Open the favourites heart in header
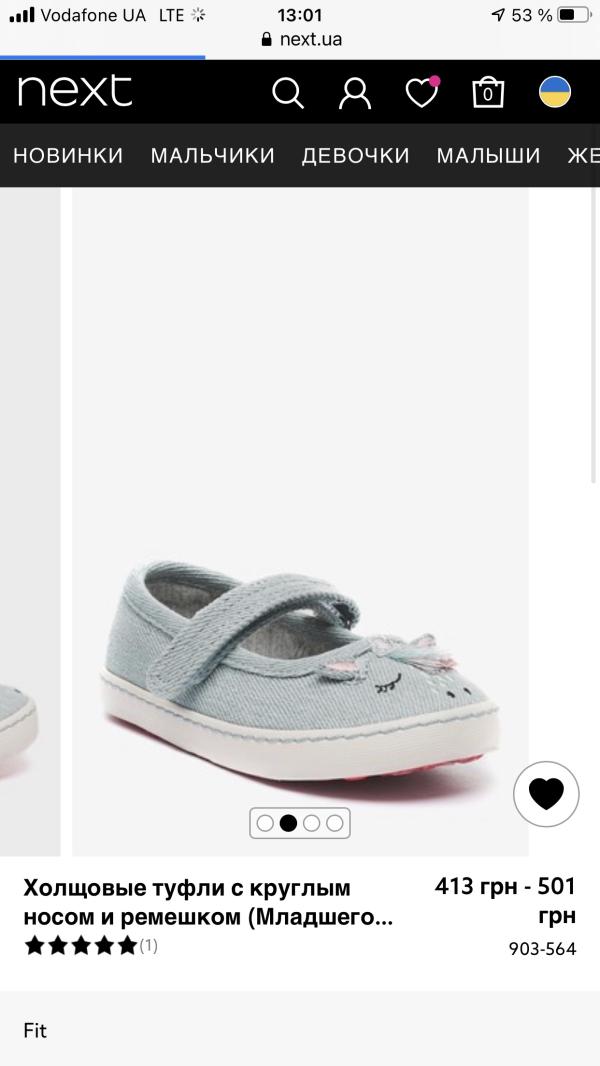 click(x=421, y=93)
